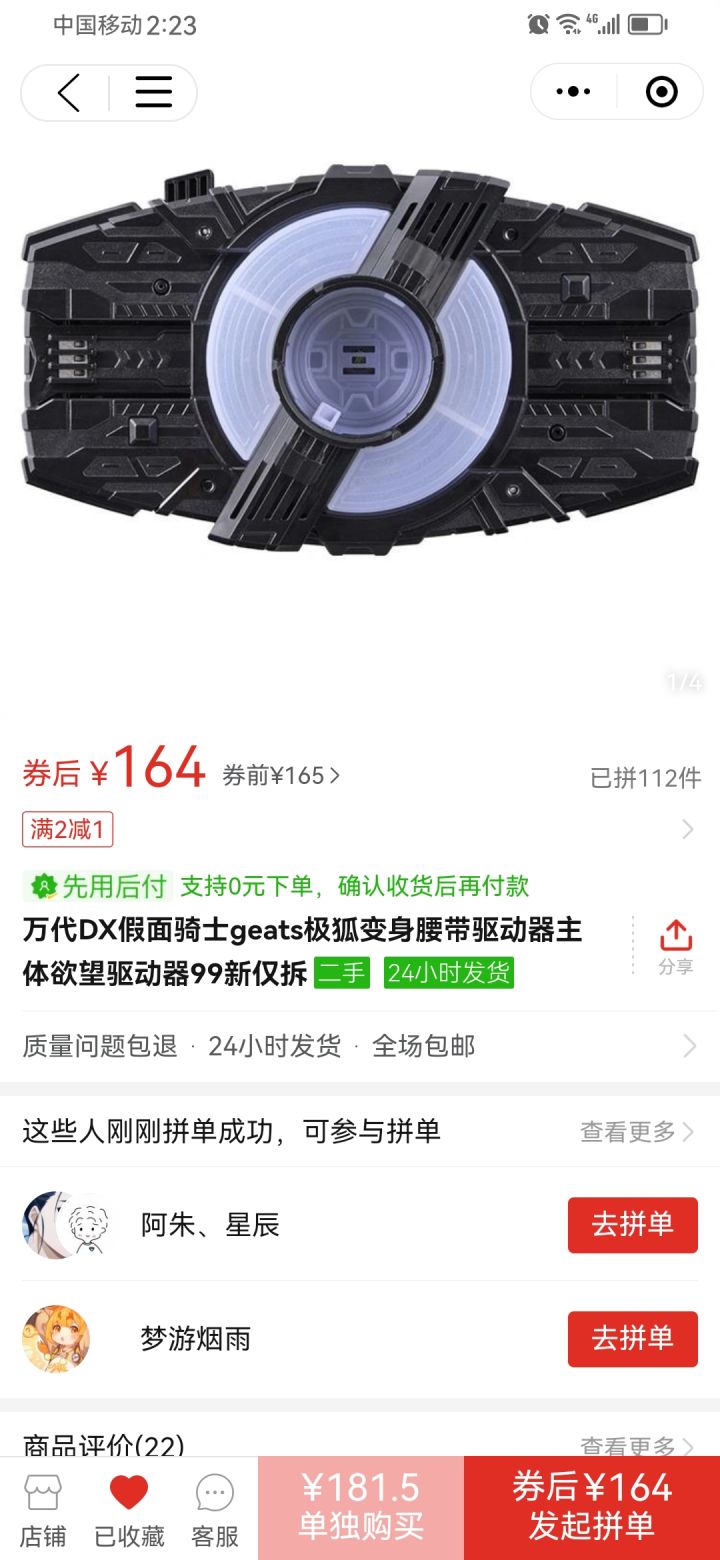Remove item from favorites via 已收藏
This screenshot has width=720, height=1560.
pos(129,1510)
